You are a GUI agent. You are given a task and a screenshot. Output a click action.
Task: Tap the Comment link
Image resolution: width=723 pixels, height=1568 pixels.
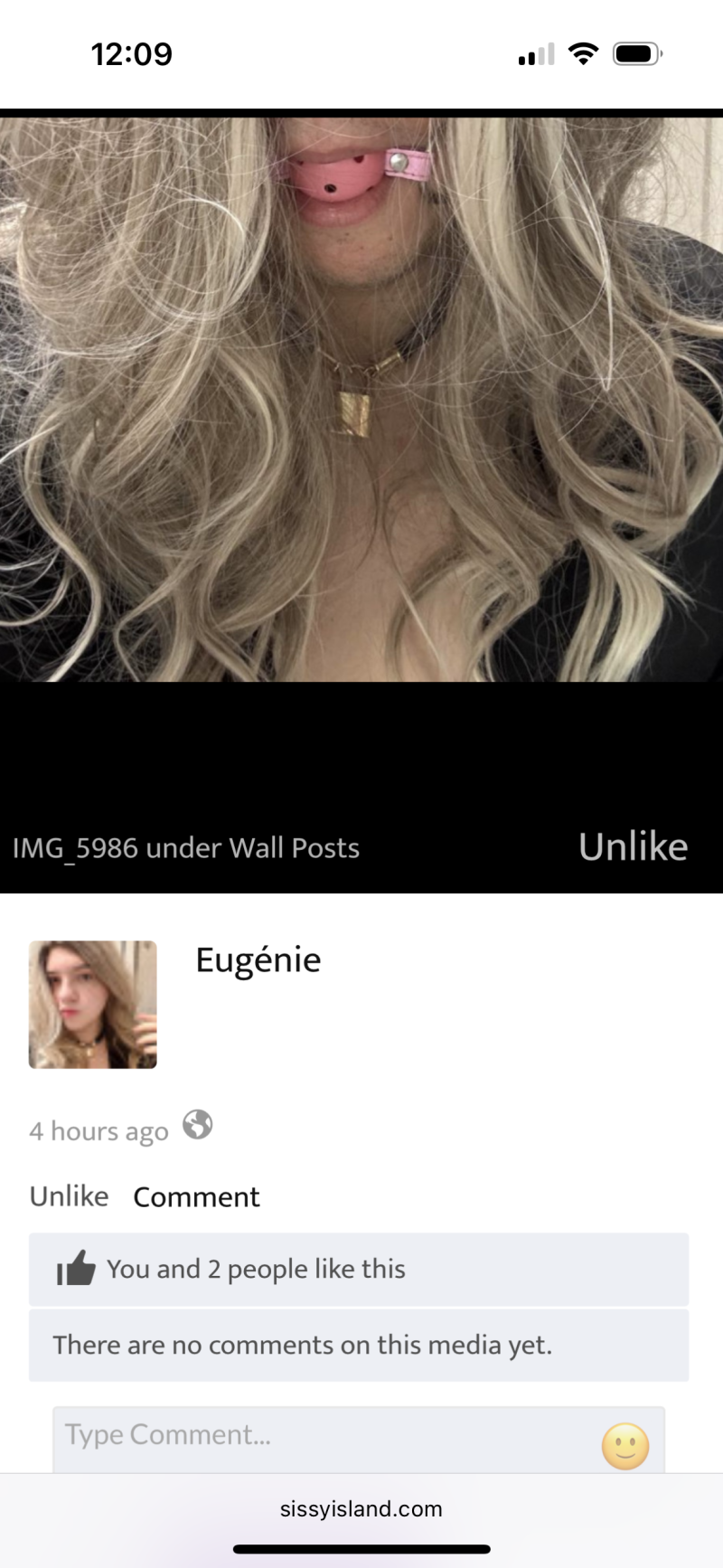(x=196, y=1196)
